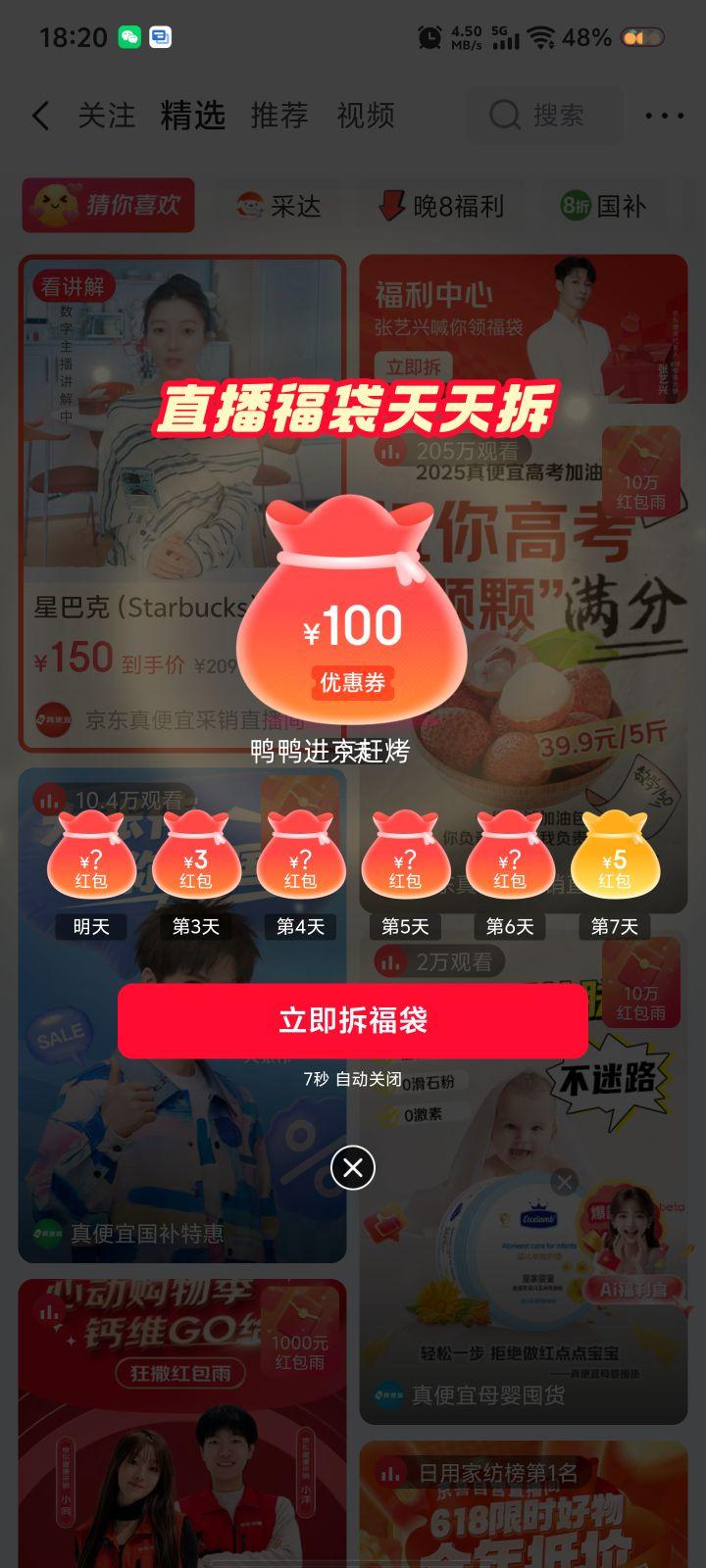The image size is (706, 1568).
Task: Select the 猜你喜欢 chip
Action: [108, 205]
